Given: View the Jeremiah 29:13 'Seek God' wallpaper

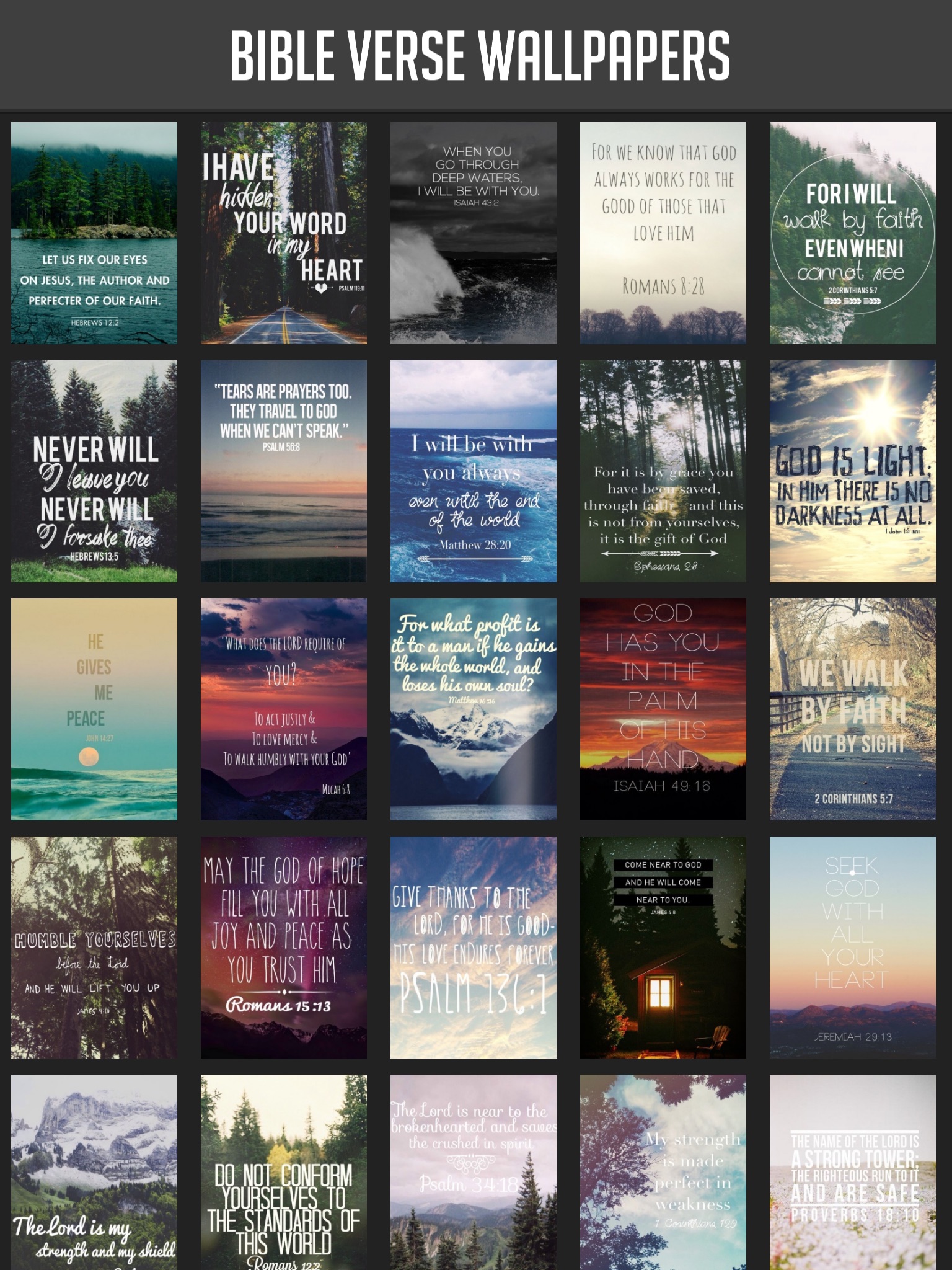Looking at the screenshot, I should point(853,948).
